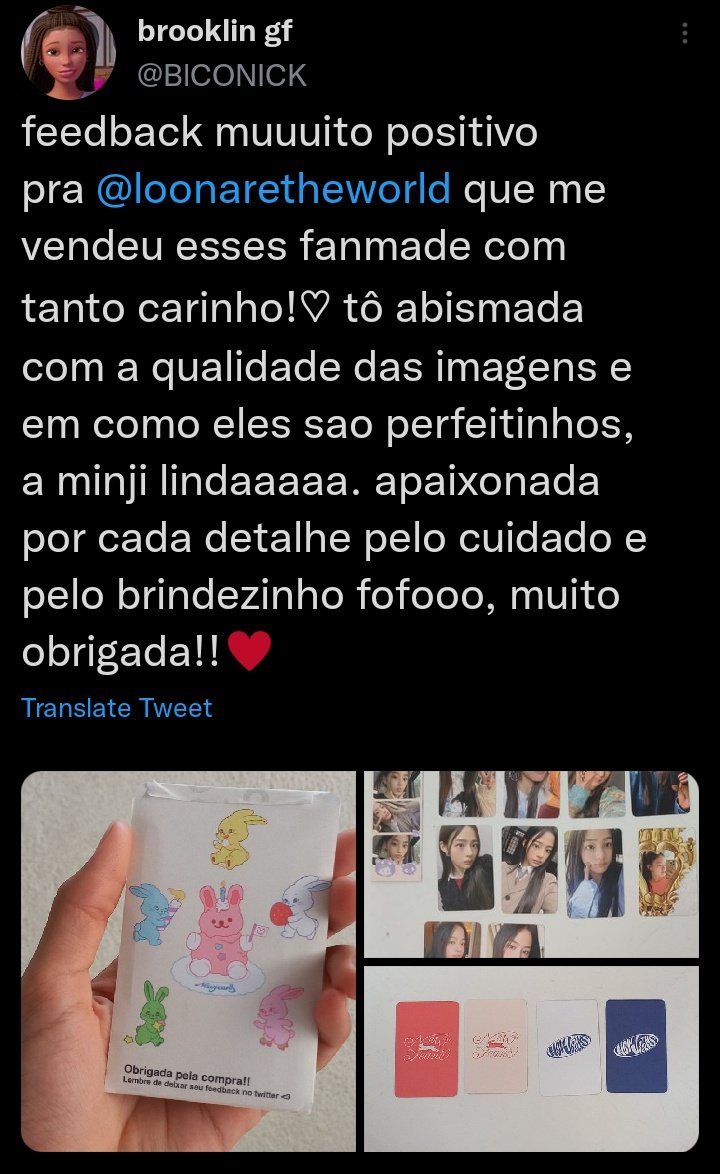
Task: Tap Translate Tweet
Action: coord(117,708)
